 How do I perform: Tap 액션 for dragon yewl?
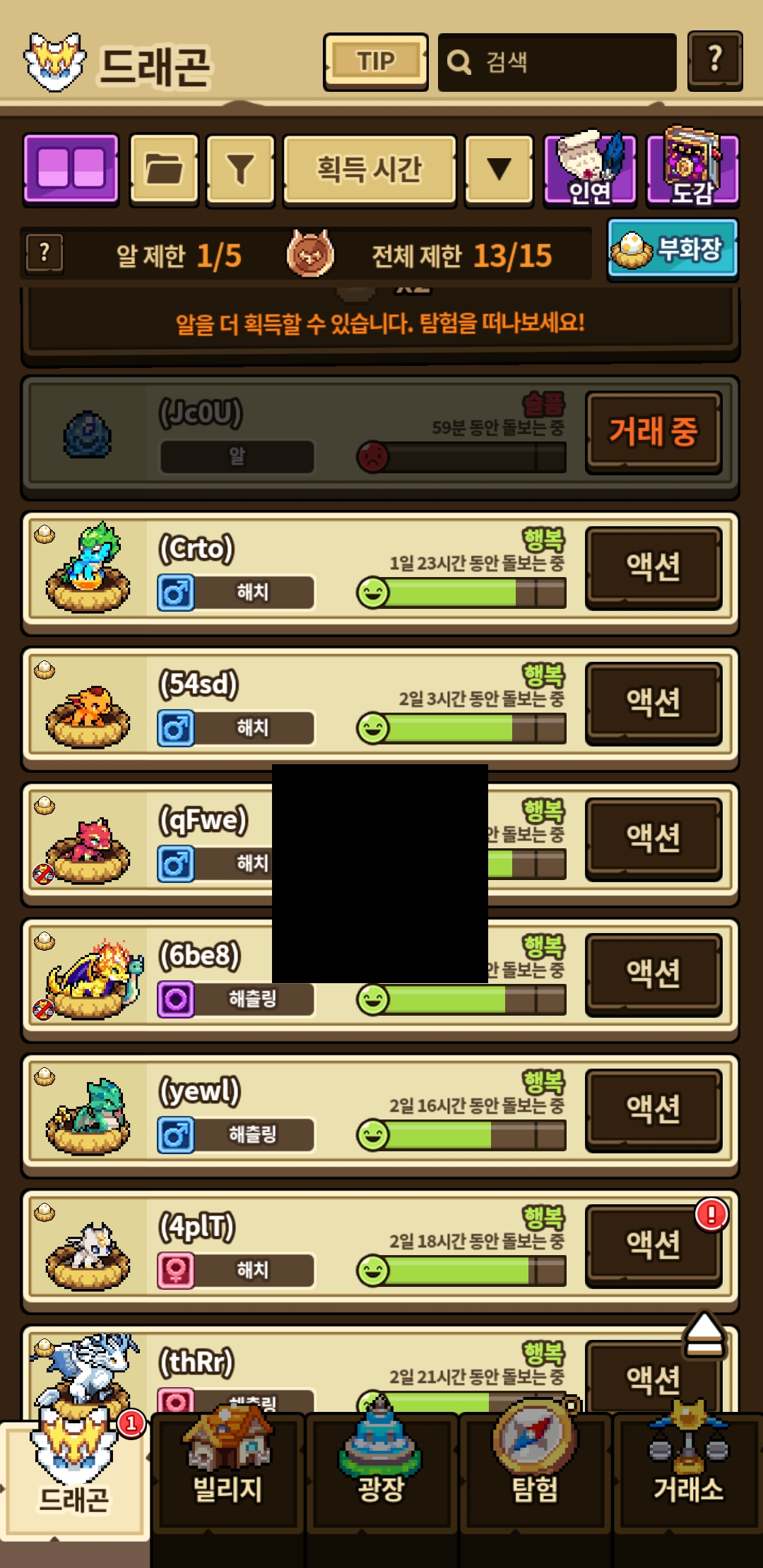point(653,1110)
